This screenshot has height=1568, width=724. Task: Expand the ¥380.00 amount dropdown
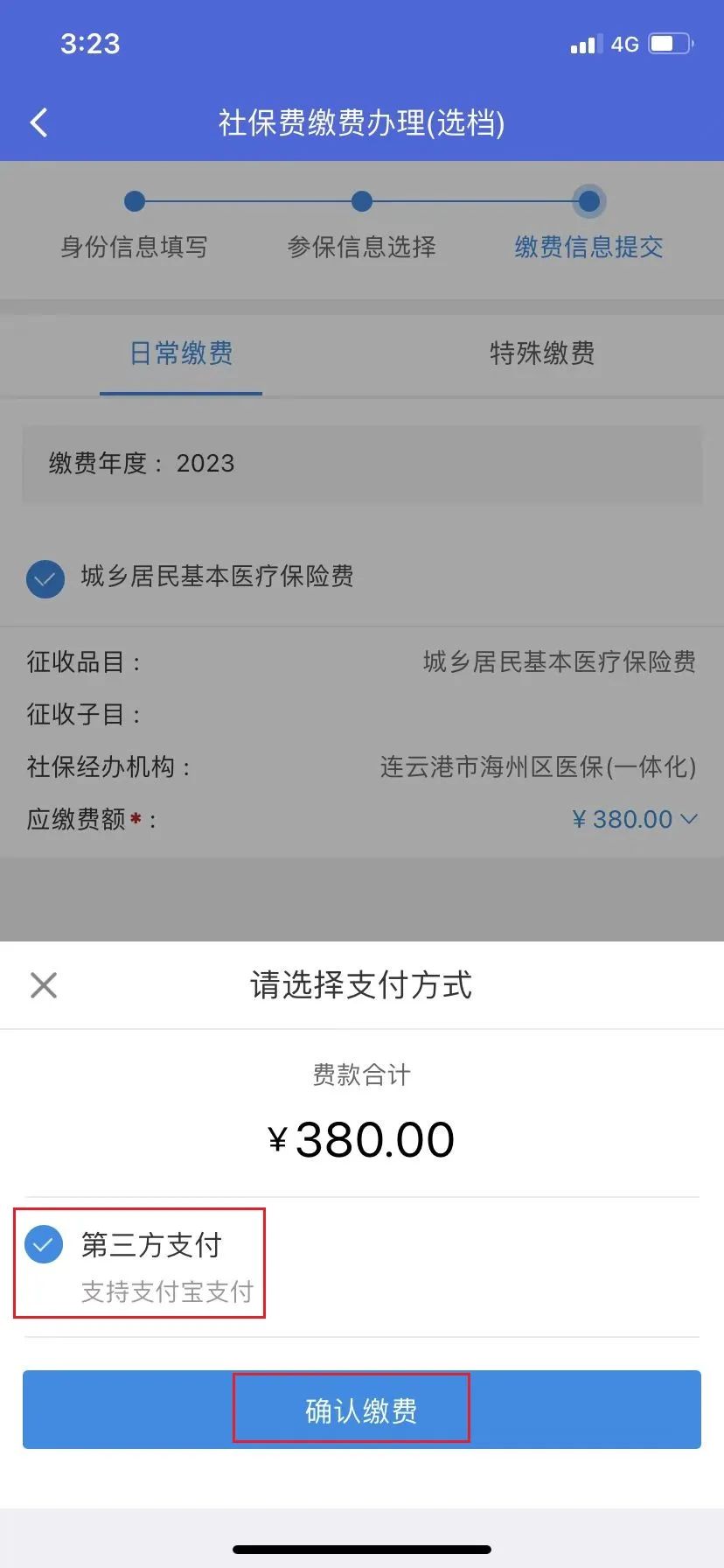[x=635, y=820]
